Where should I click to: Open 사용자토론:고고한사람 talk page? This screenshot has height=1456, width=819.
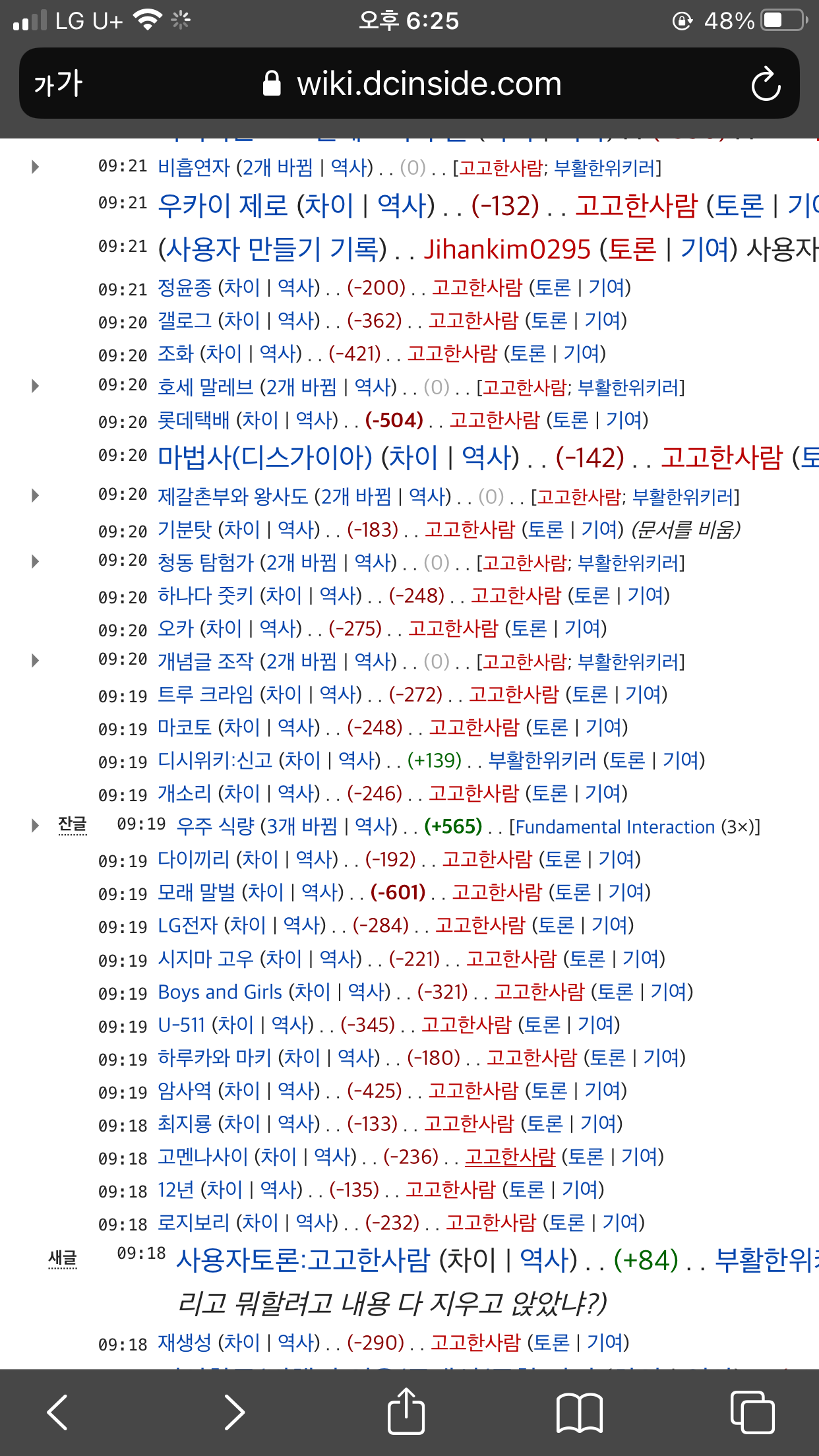[303, 1260]
